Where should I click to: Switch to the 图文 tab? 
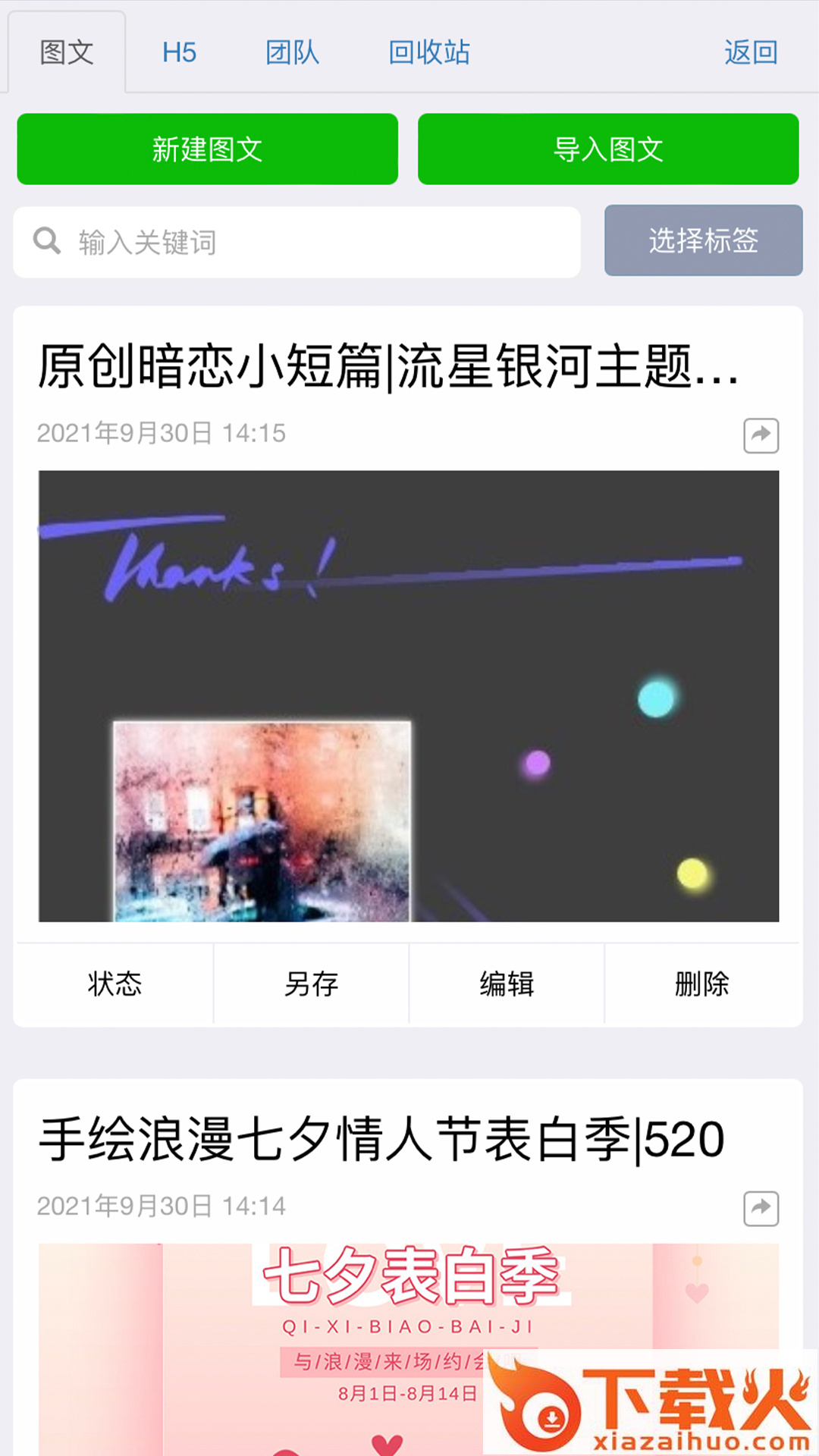tap(67, 52)
